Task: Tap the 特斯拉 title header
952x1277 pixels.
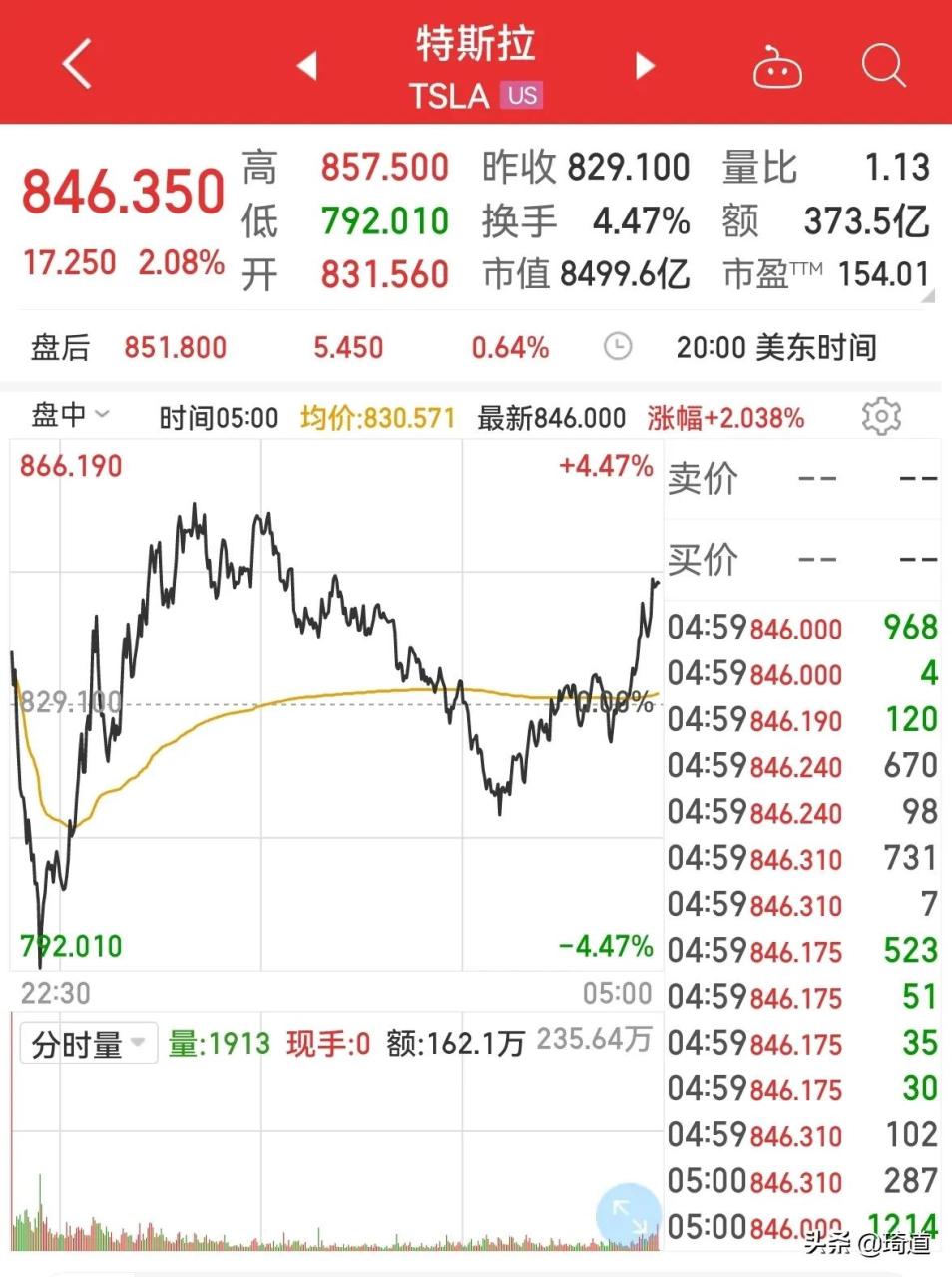Action: (x=473, y=45)
